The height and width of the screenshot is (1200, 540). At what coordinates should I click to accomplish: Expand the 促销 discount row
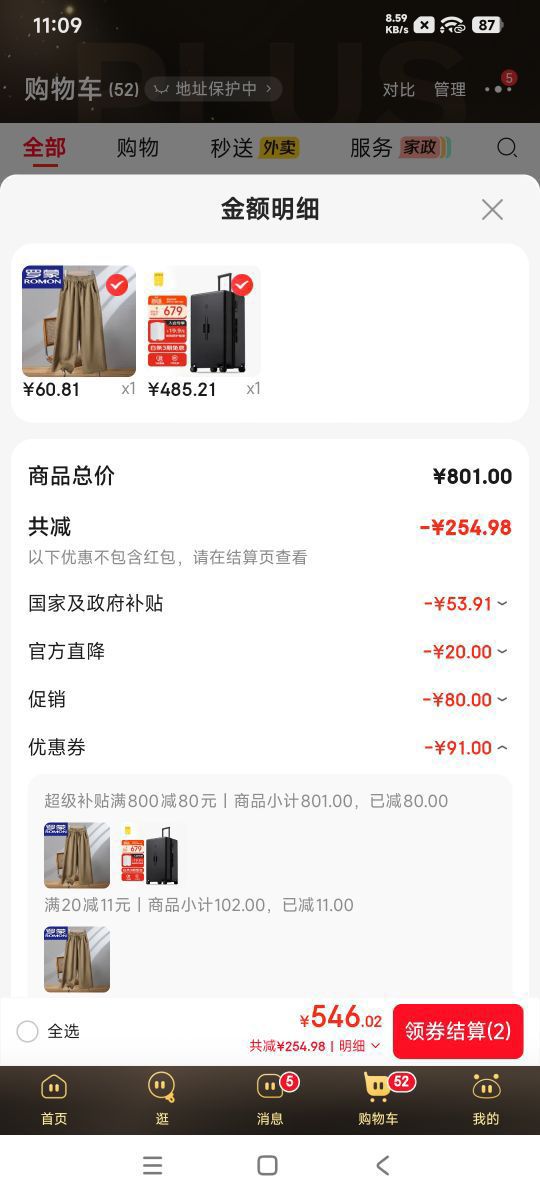269,699
